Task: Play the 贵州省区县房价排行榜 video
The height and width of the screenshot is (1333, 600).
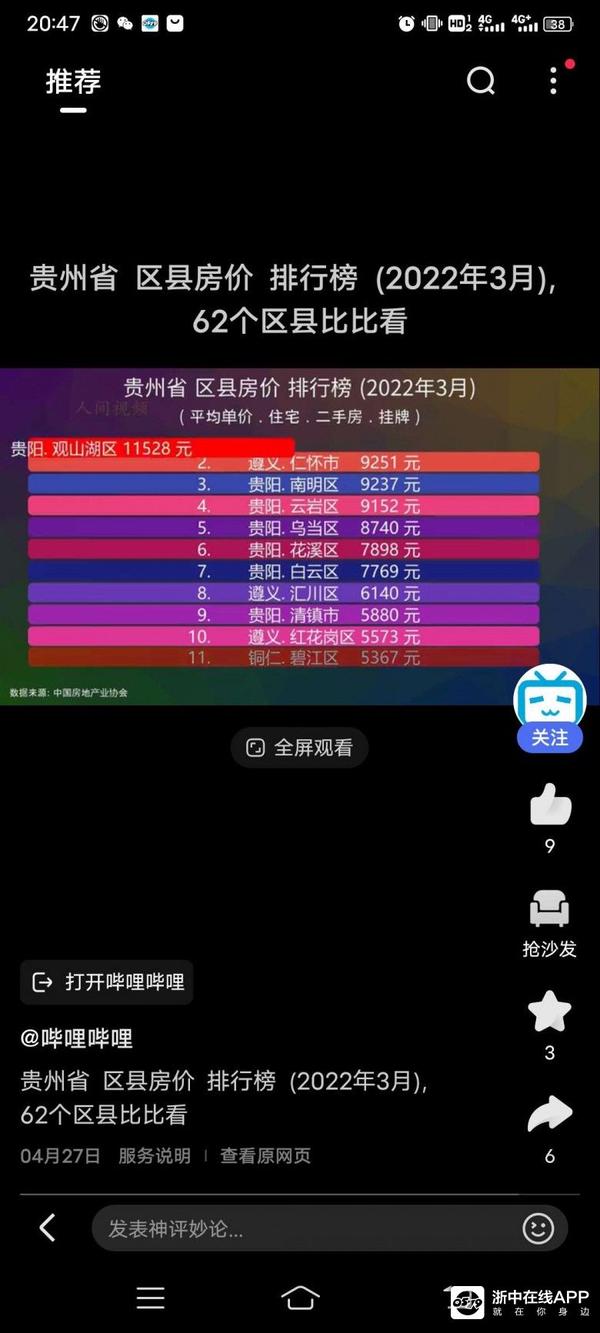Action: pos(299,537)
